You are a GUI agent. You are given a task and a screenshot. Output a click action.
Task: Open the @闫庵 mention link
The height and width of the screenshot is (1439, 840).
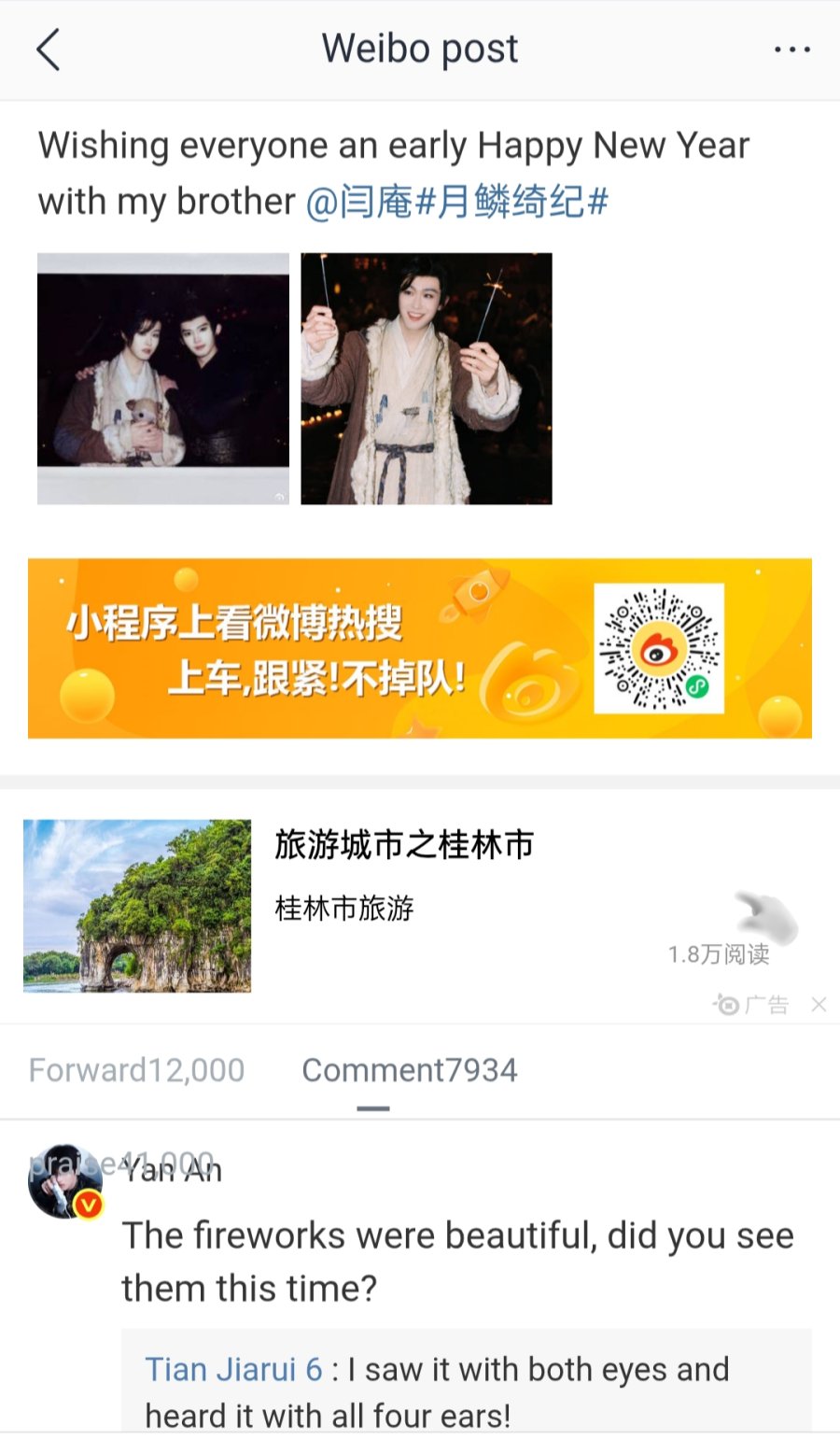point(358,202)
